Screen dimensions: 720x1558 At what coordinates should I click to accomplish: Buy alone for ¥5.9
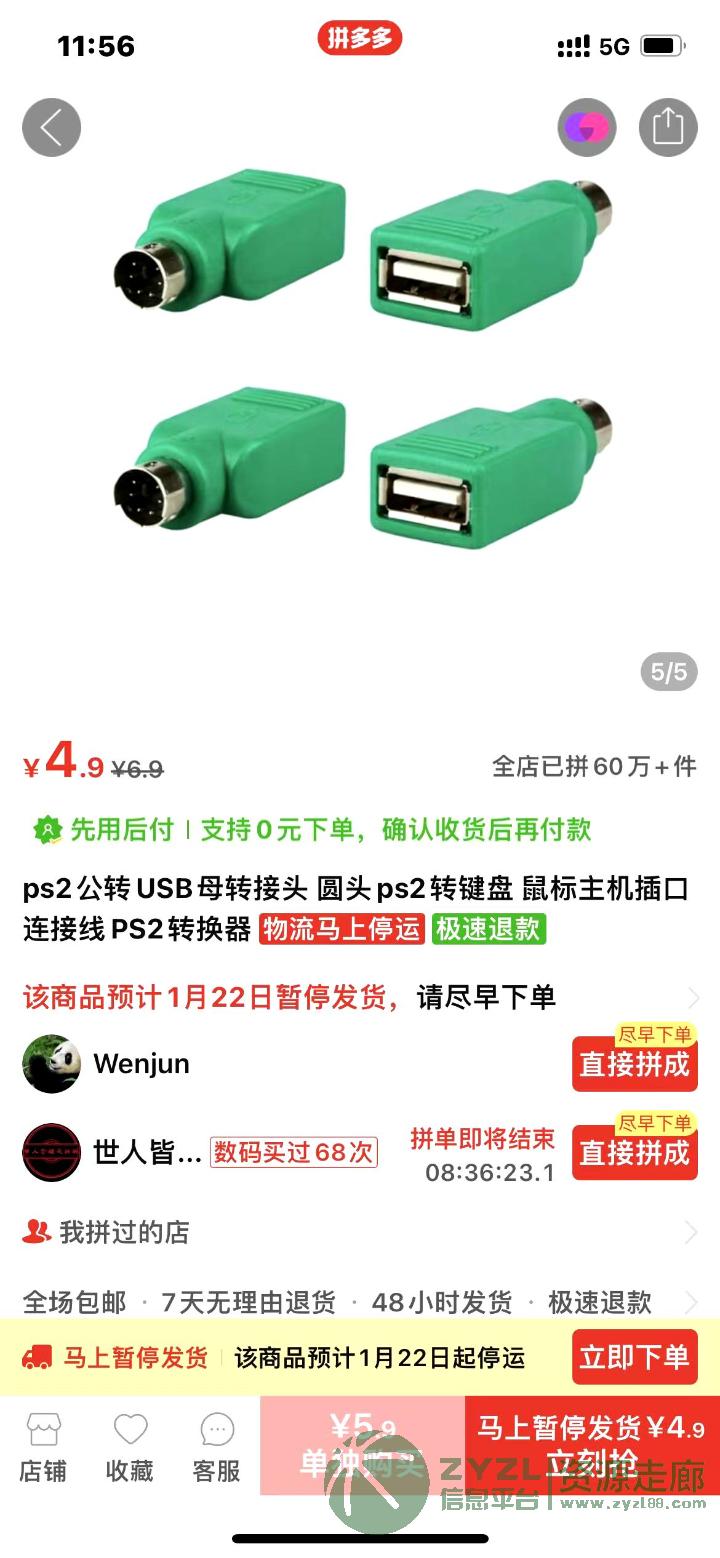[x=363, y=1446]
